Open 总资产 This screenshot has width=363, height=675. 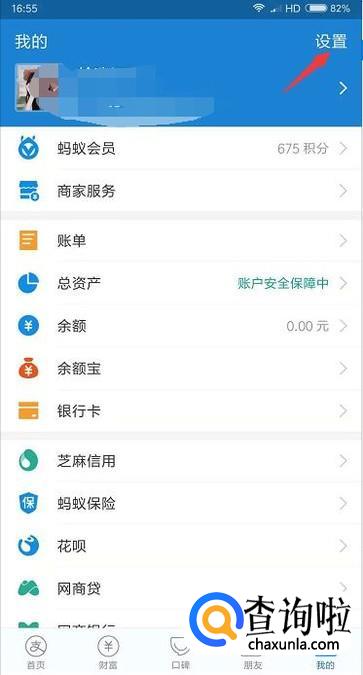[181, 283]
